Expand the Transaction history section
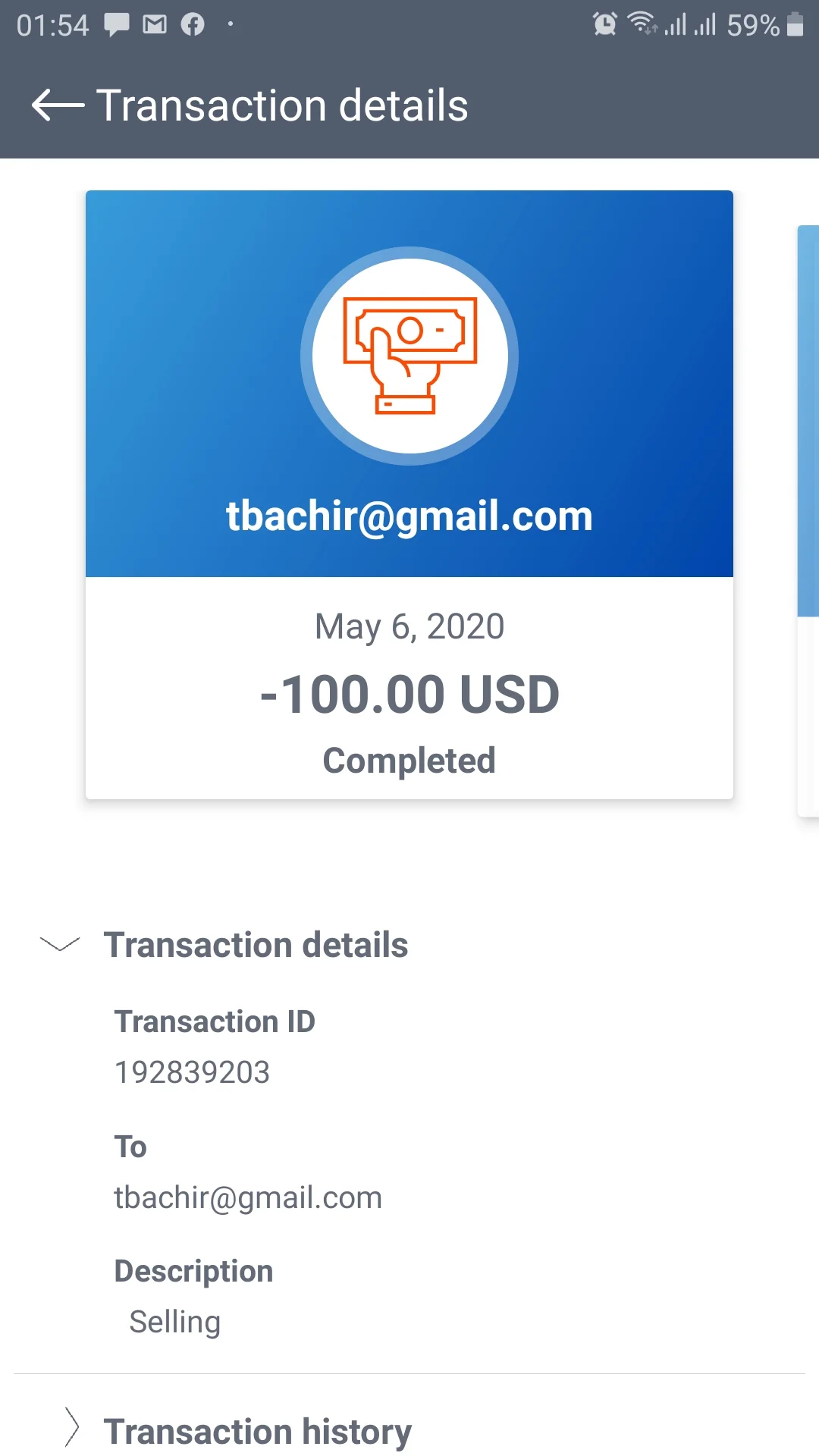 click(73, 1429)
